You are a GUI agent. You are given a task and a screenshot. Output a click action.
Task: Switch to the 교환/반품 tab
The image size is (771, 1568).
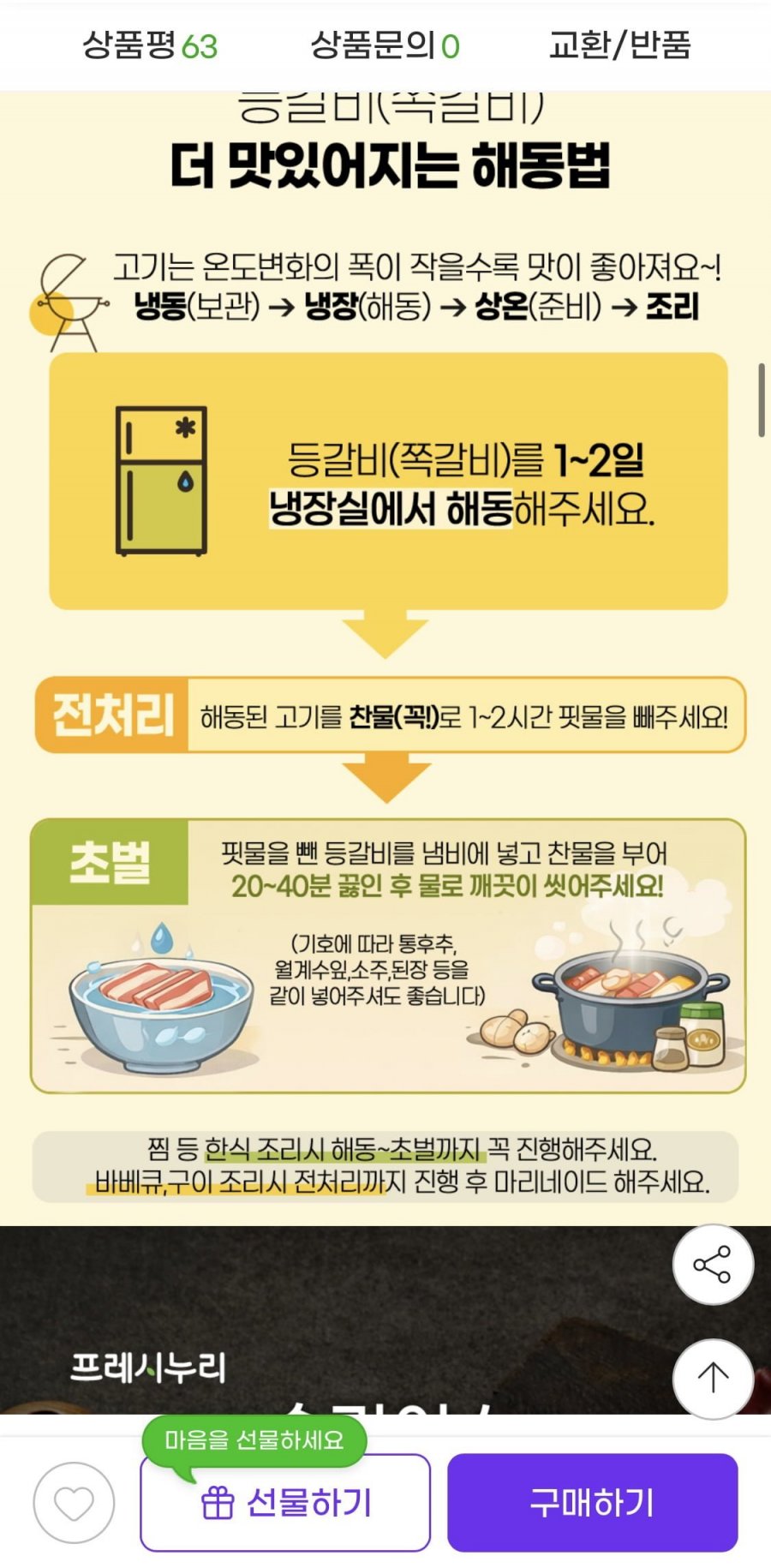(619, 45)
